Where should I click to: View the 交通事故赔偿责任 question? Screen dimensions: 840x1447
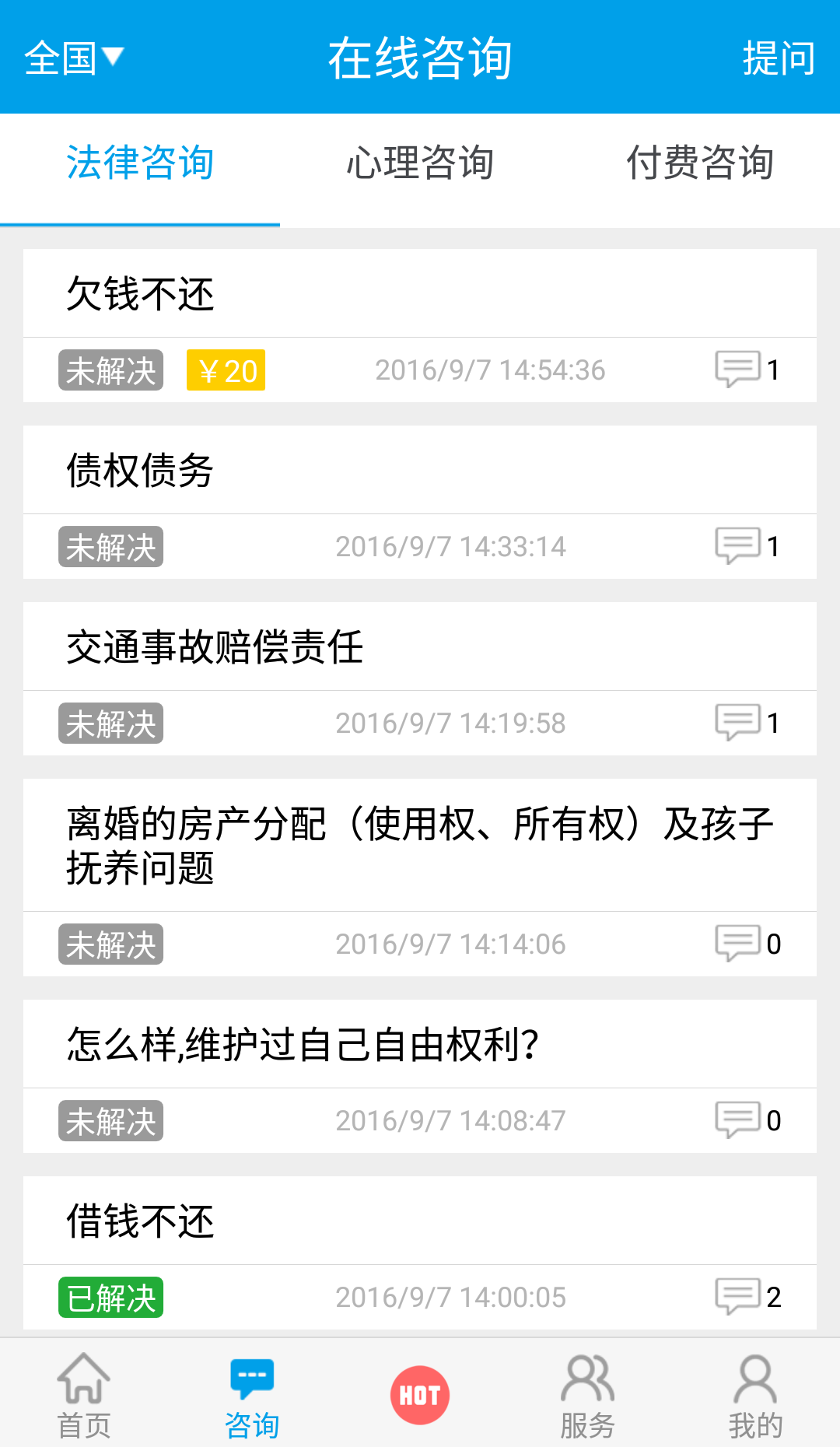[420, 678]
